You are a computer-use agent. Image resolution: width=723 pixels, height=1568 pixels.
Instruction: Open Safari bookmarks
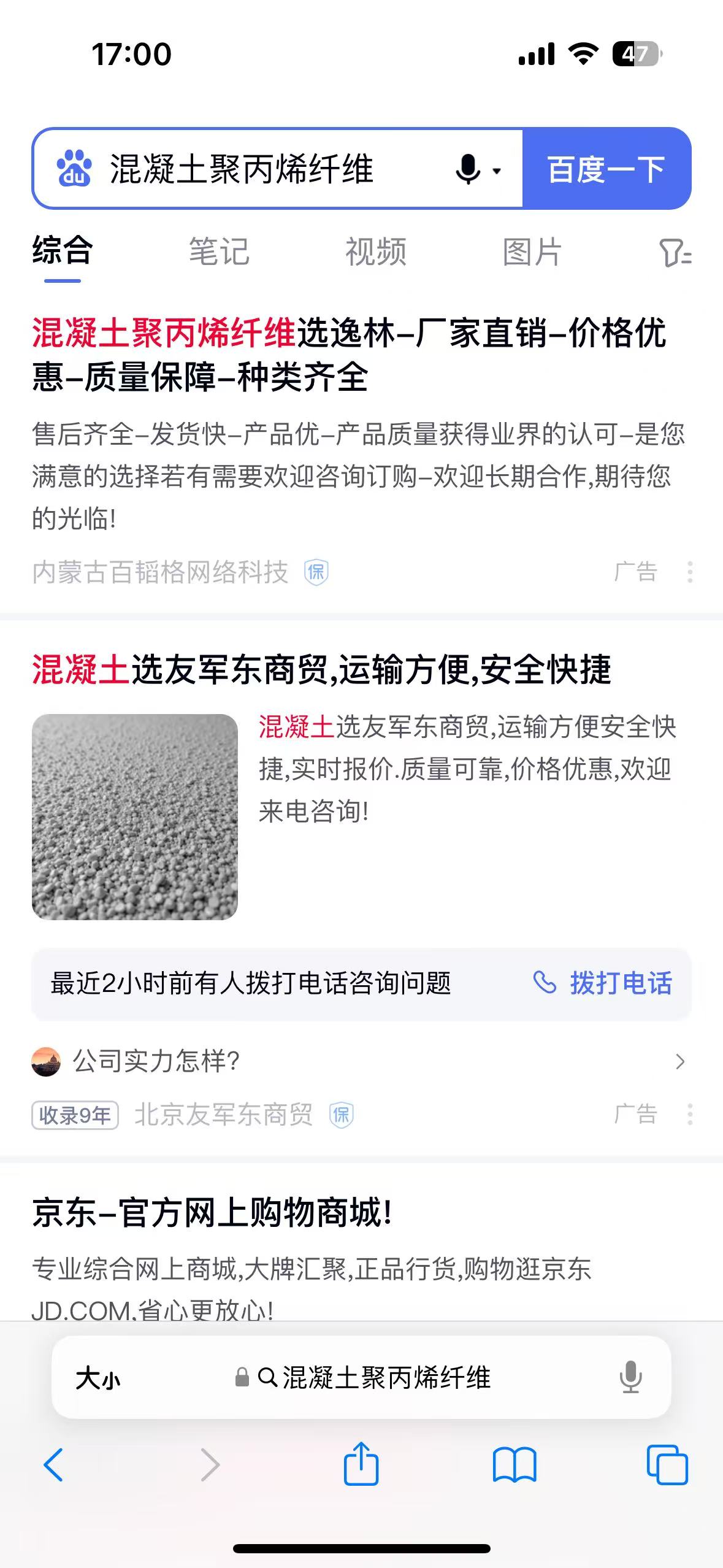515,1465
